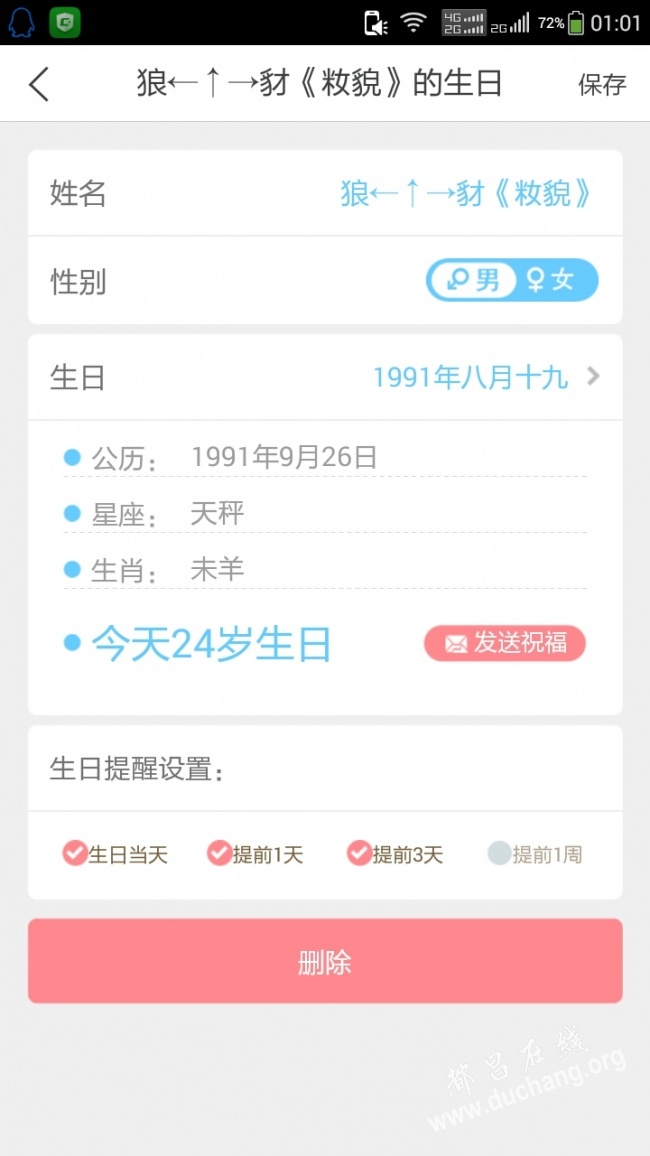This screenshot has width=650, height=1156.
Task: Delete this birthday with 删除
Action: coord(325,962)
